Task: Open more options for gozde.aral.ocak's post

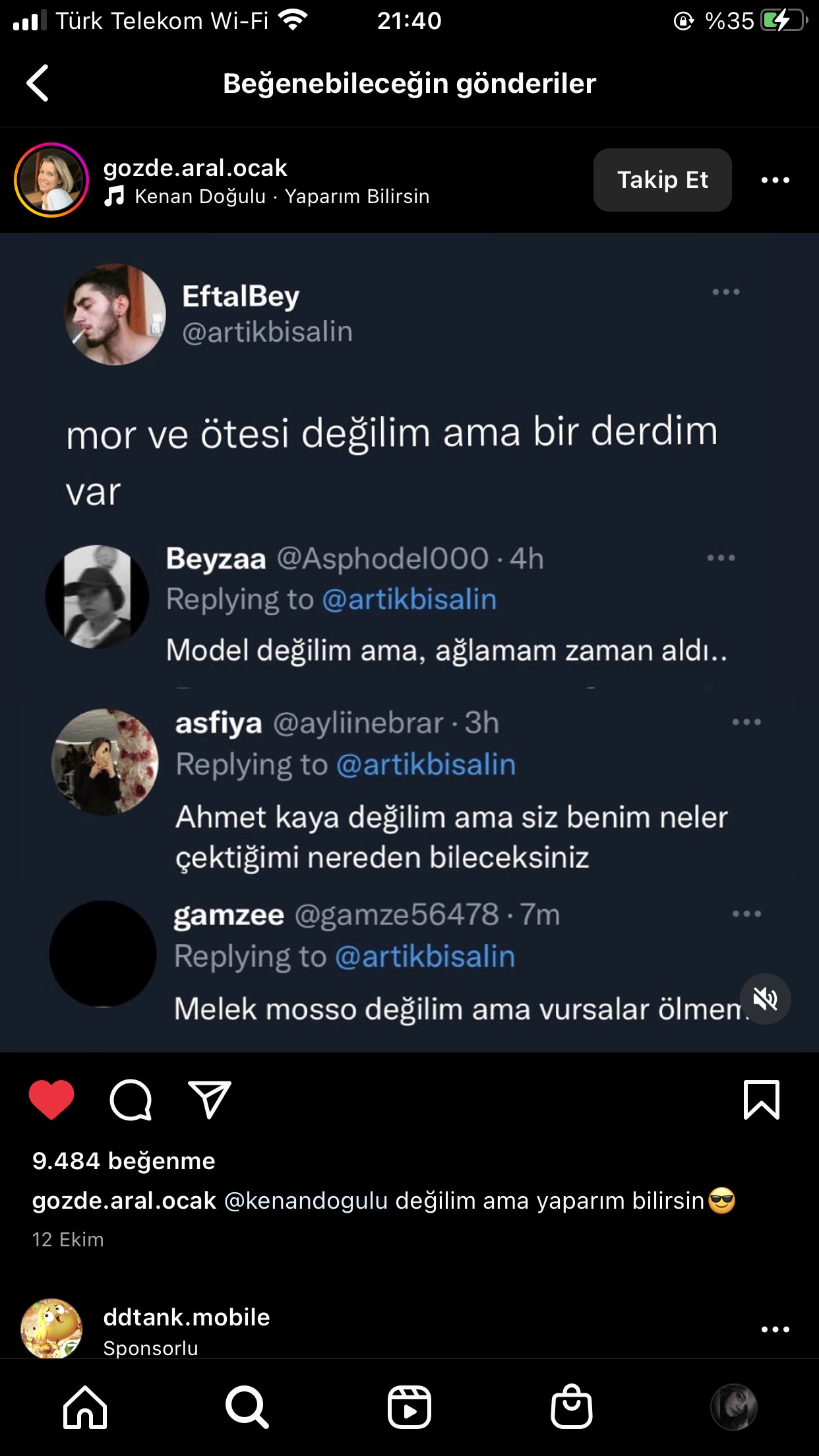Action: (x=775, y=180)
